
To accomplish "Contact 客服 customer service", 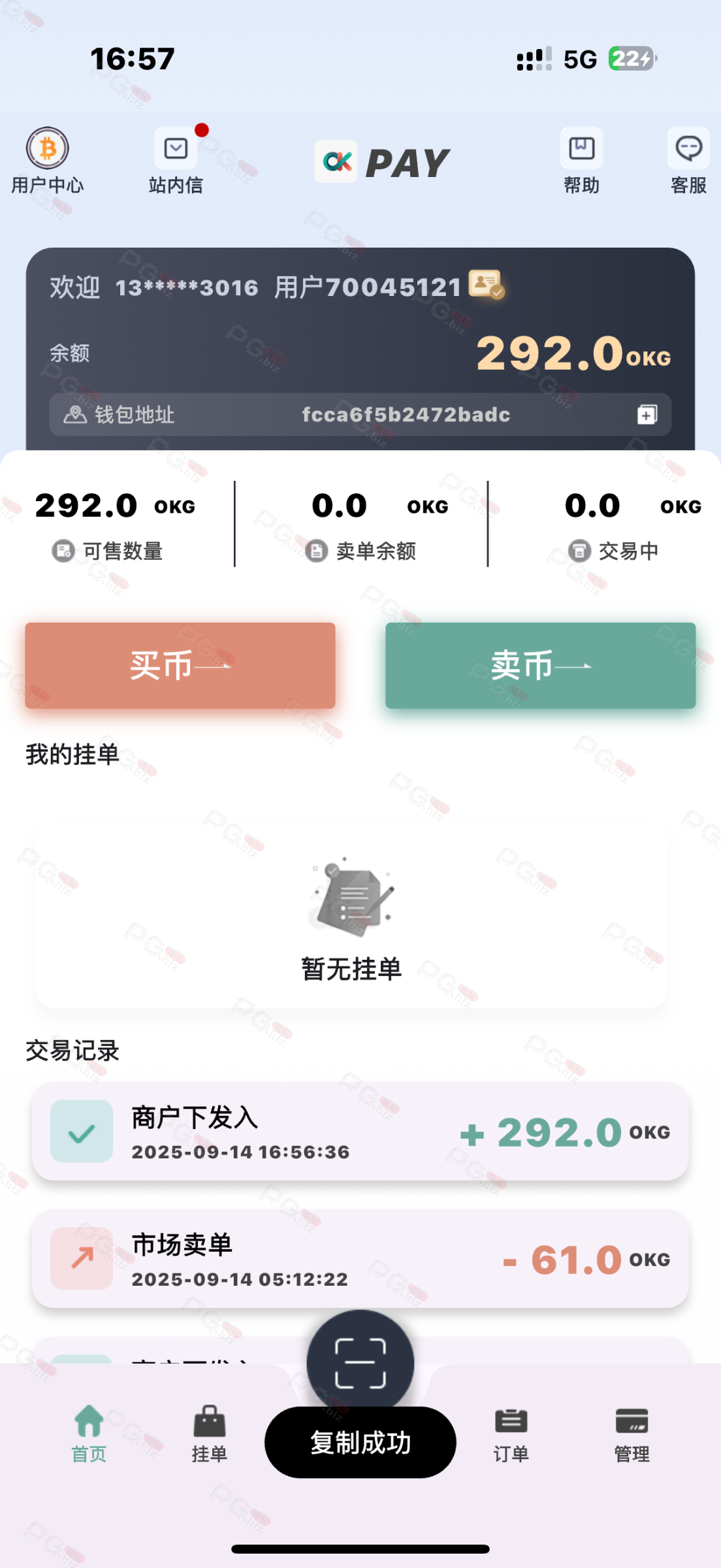I will [x=688, y=161].
